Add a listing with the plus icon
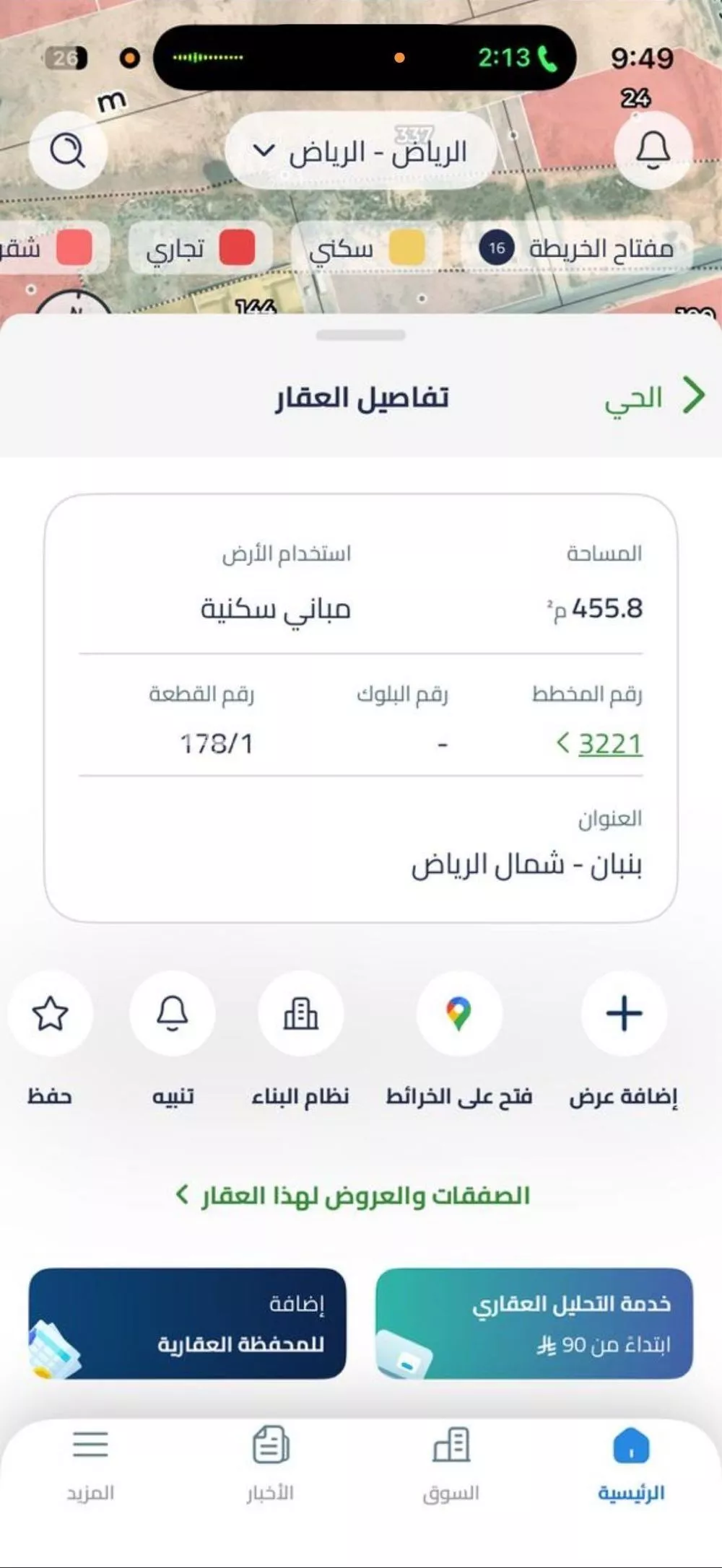The width and height of the screenshot is (722, 1568). (x=625, y=1014)
